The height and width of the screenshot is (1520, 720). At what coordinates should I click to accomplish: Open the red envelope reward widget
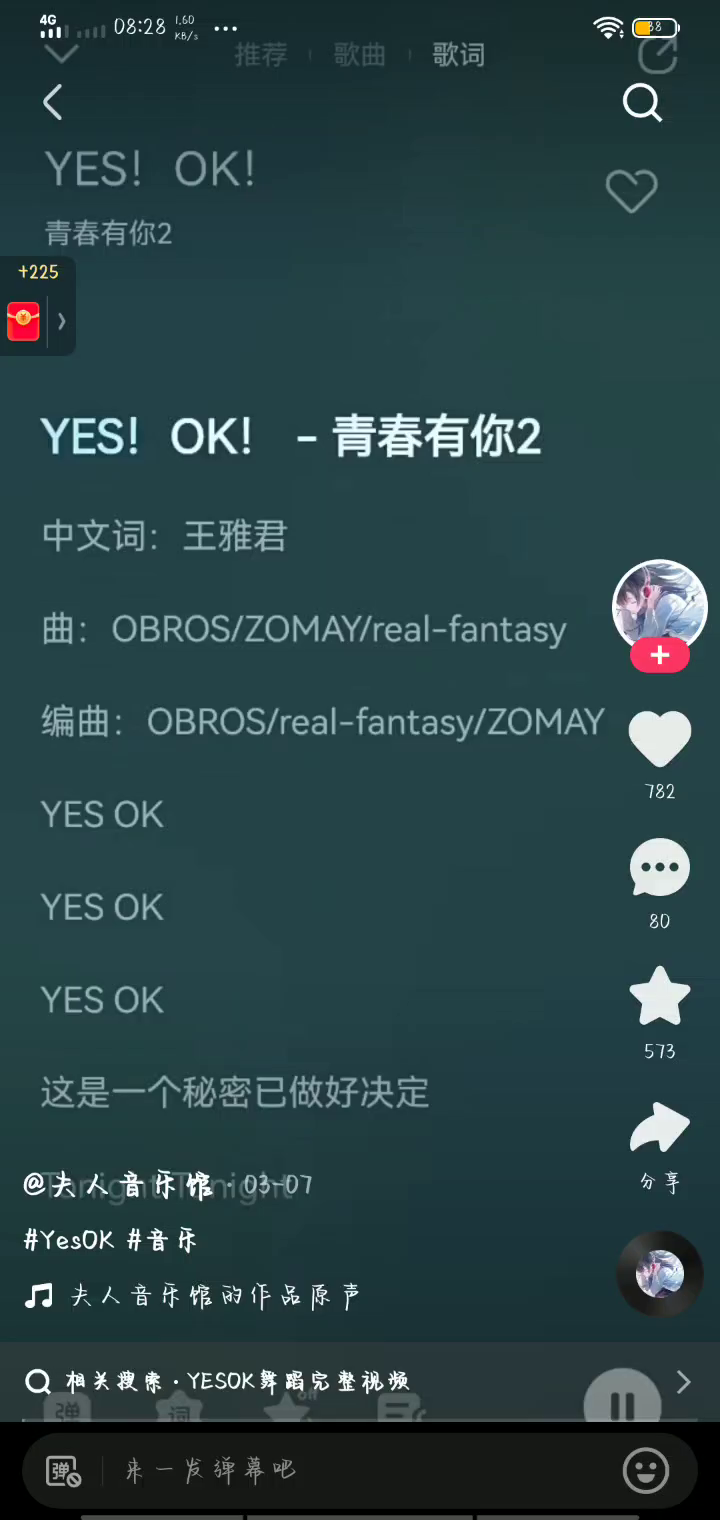[x=24, y=321]
